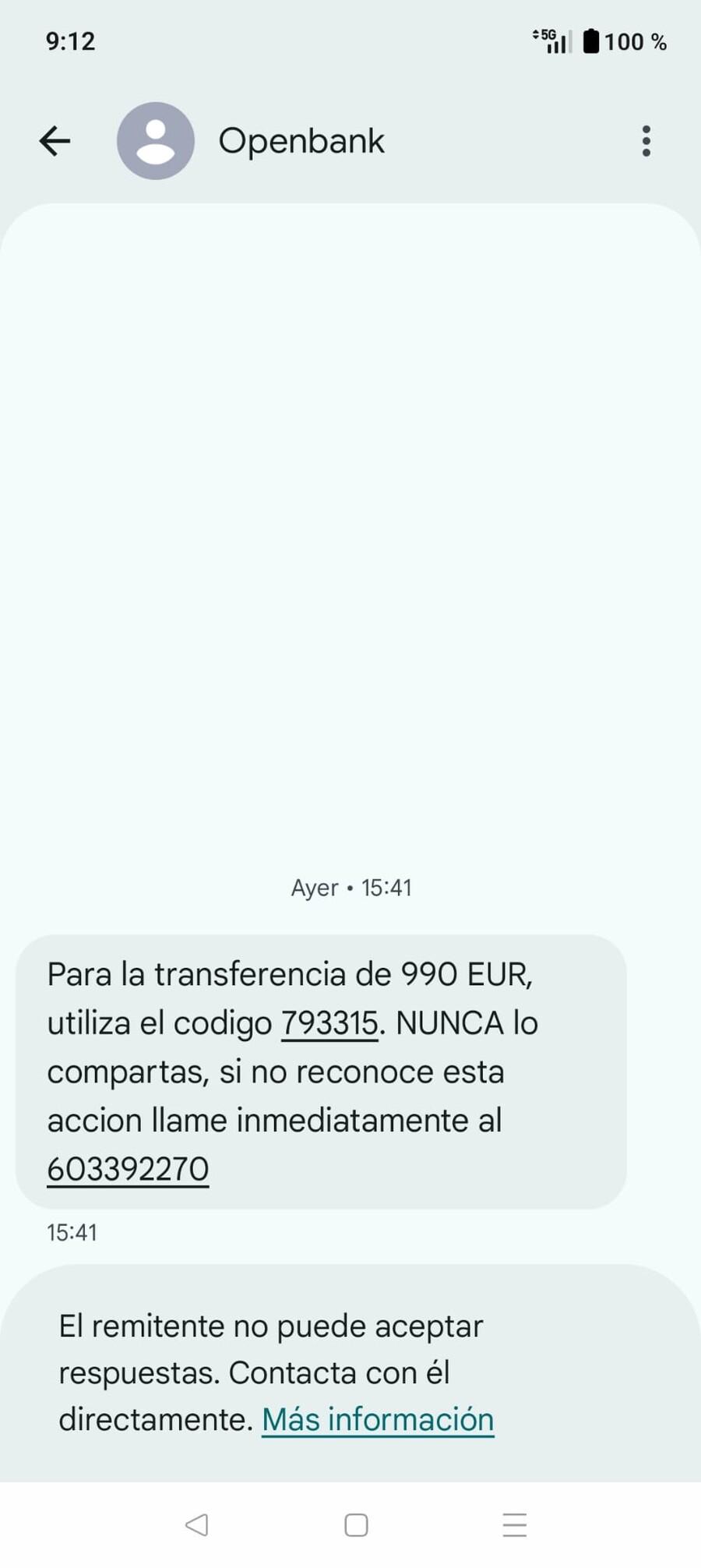Viewport: 701px width, 1568px height.
Task: Tap the underlined code 793315
Action: [x=329, y=1023]
